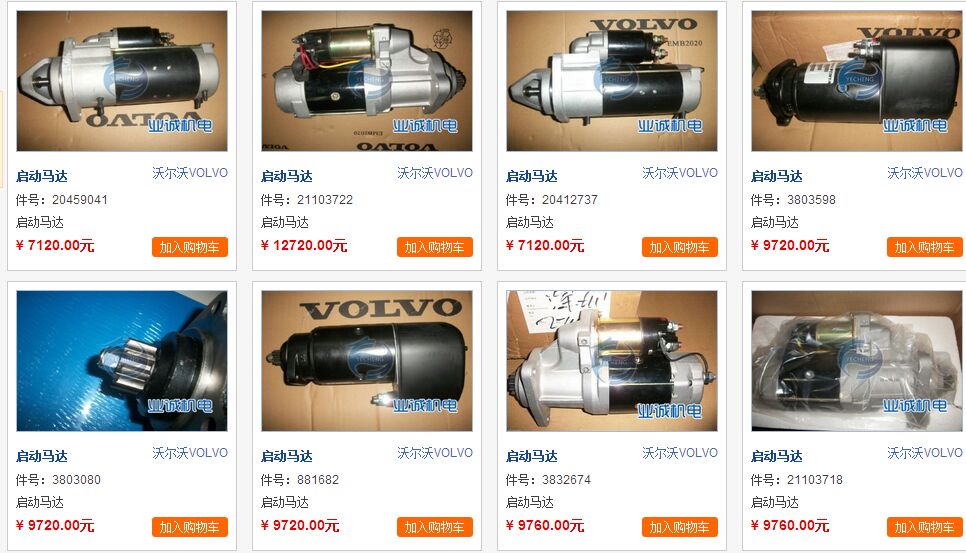Screen dimensions: 966x553
Task: Open the 沃尔沃VOLVO brand link for part 20459041
Action: (190, 173)
